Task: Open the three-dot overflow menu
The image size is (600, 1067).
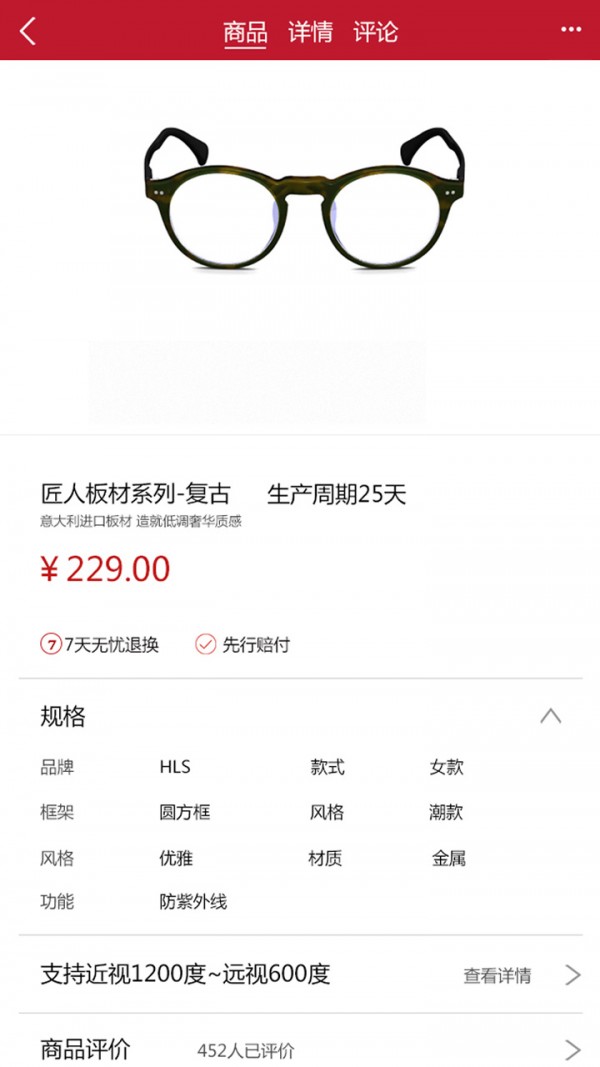Action: (571, 30)
